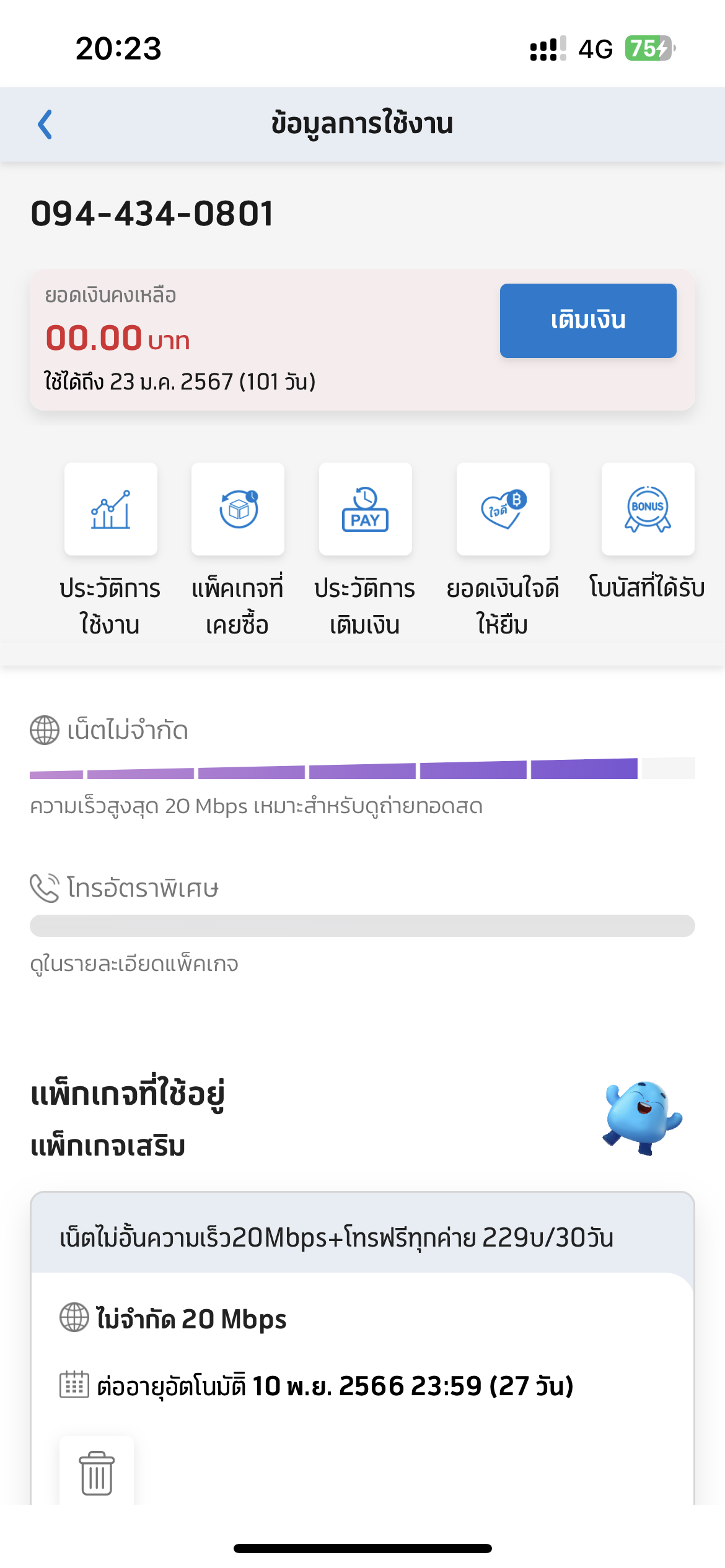This screenshot has width=725, height=1568.
Task: View ประวัติการเติมเงิน top-up history
Action: (x=366, y=510)
